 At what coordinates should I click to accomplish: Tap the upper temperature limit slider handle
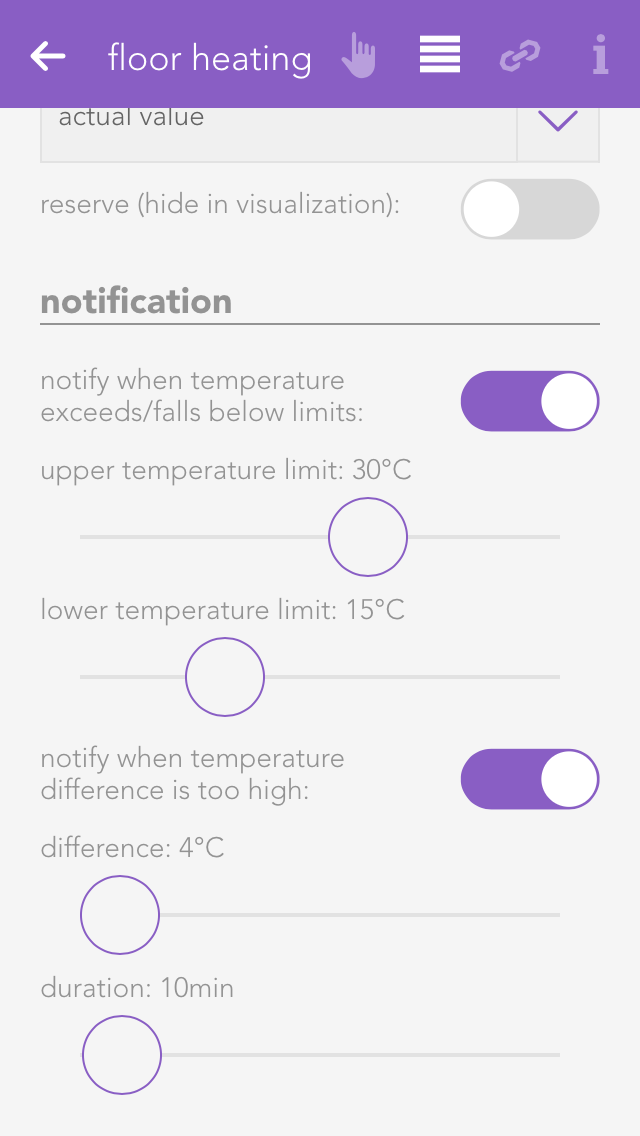click(x=368, y=537)
